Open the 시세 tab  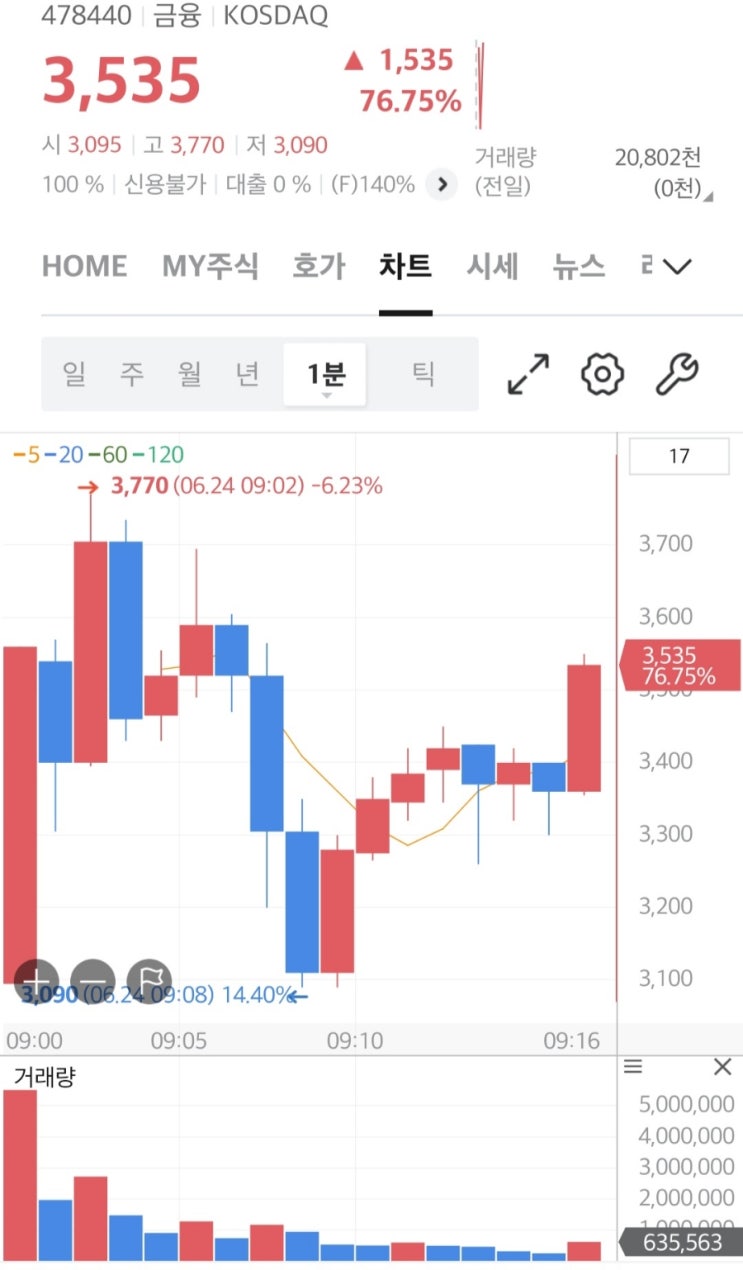[492, 266]
